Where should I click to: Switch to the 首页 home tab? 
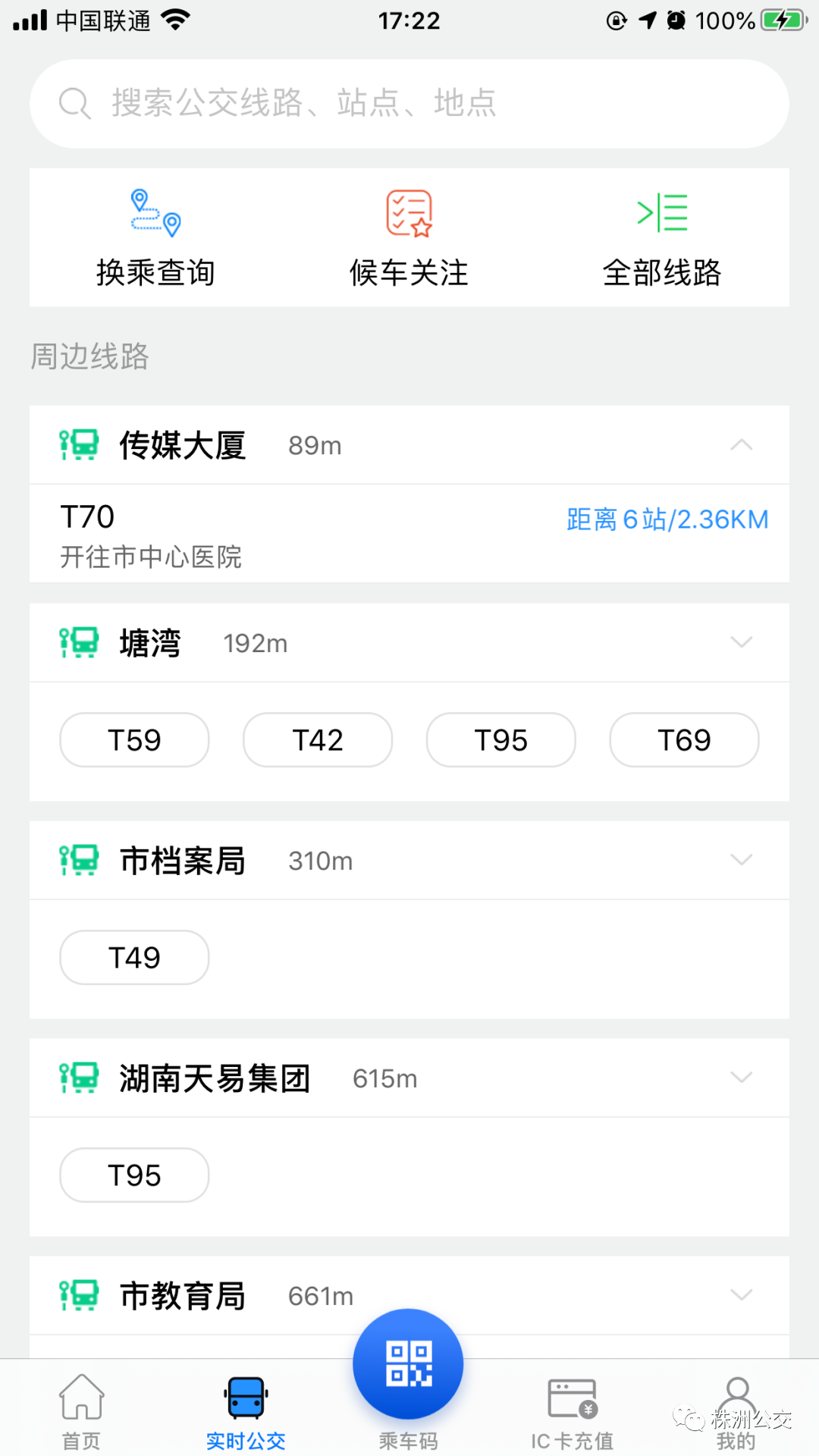(81, 1410)
